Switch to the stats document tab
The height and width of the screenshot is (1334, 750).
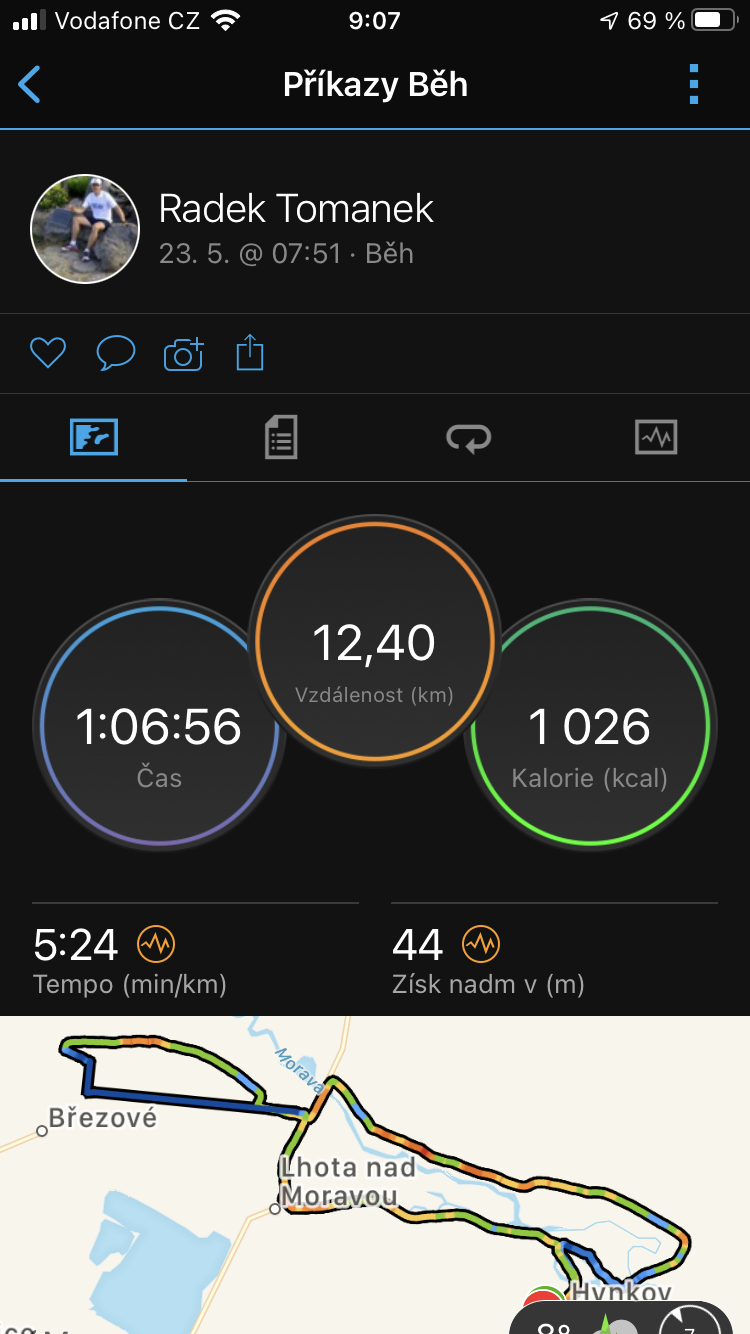coord(281,437)
